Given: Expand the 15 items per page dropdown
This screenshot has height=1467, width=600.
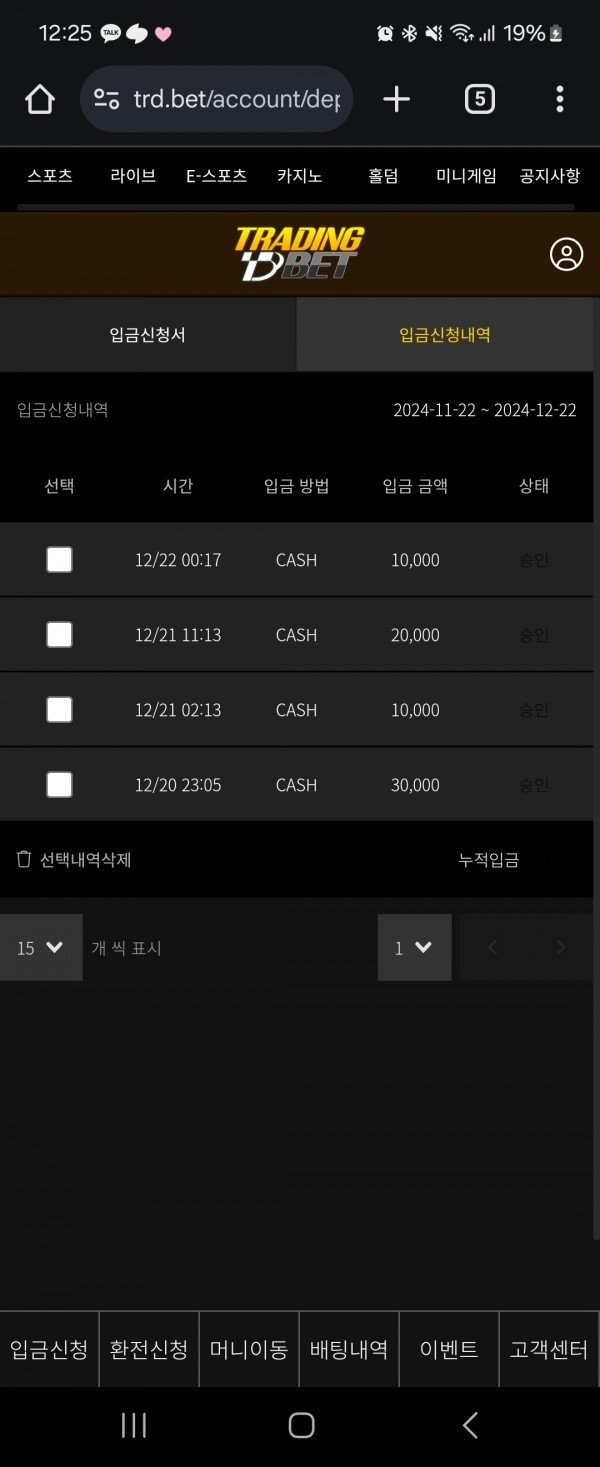Looking at the screenshot, I should (x=41, y=948).
